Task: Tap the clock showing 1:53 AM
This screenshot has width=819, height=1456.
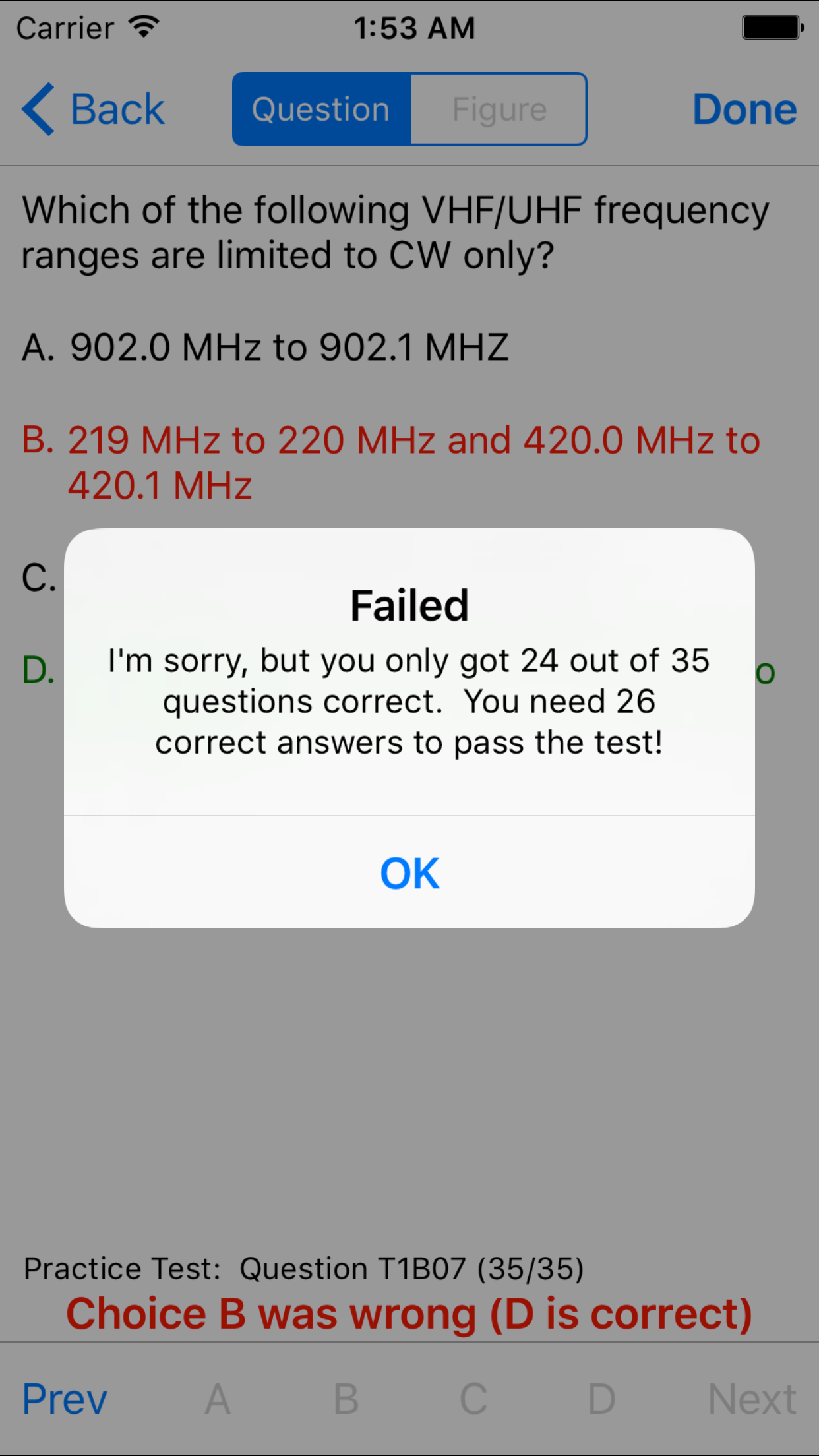Action: 413,27
